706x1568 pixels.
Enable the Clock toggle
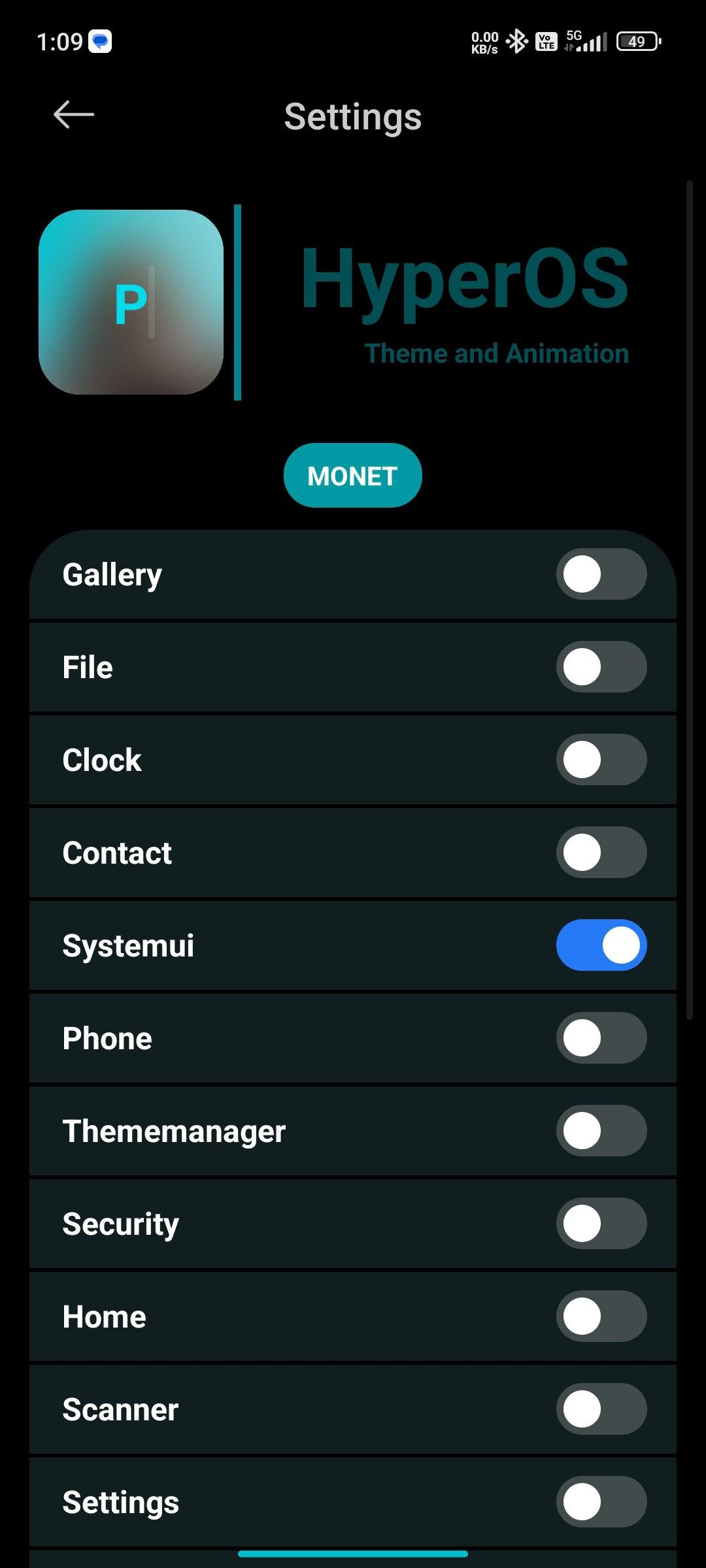pos(601,759)
